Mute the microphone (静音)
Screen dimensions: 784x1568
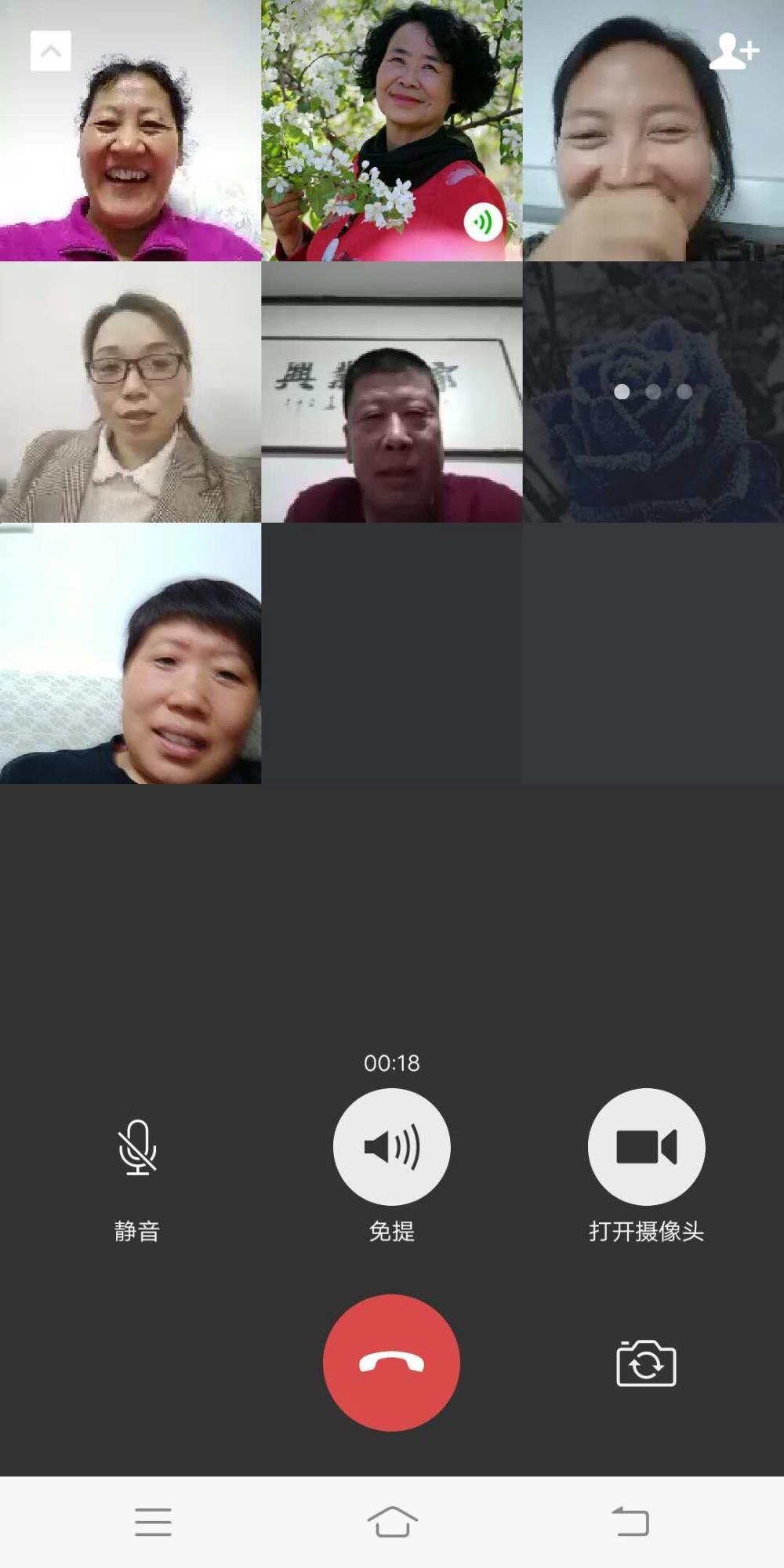(x=137, y=1147)
